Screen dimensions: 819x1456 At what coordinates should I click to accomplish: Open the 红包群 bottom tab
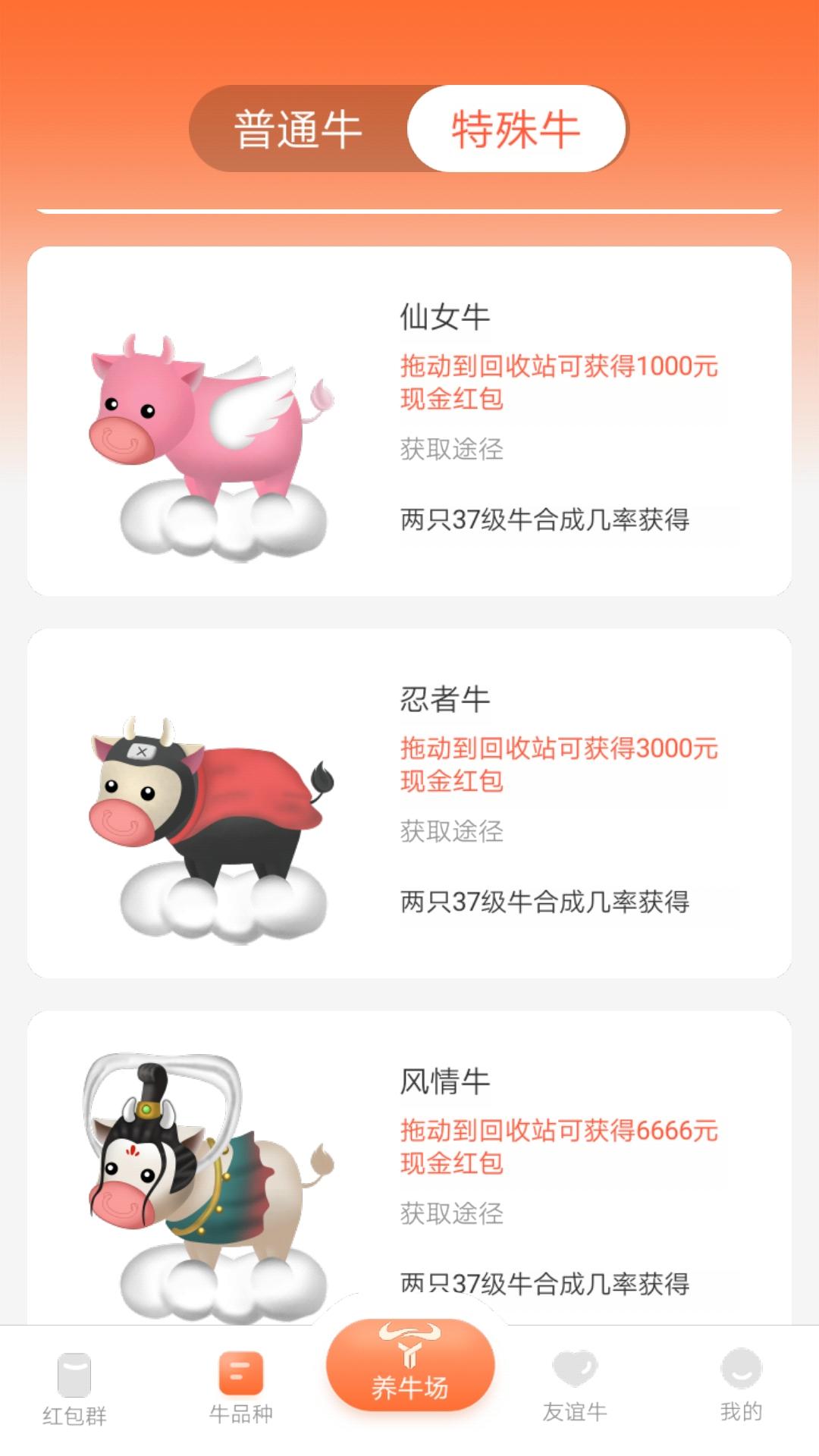pos(74,1389)
